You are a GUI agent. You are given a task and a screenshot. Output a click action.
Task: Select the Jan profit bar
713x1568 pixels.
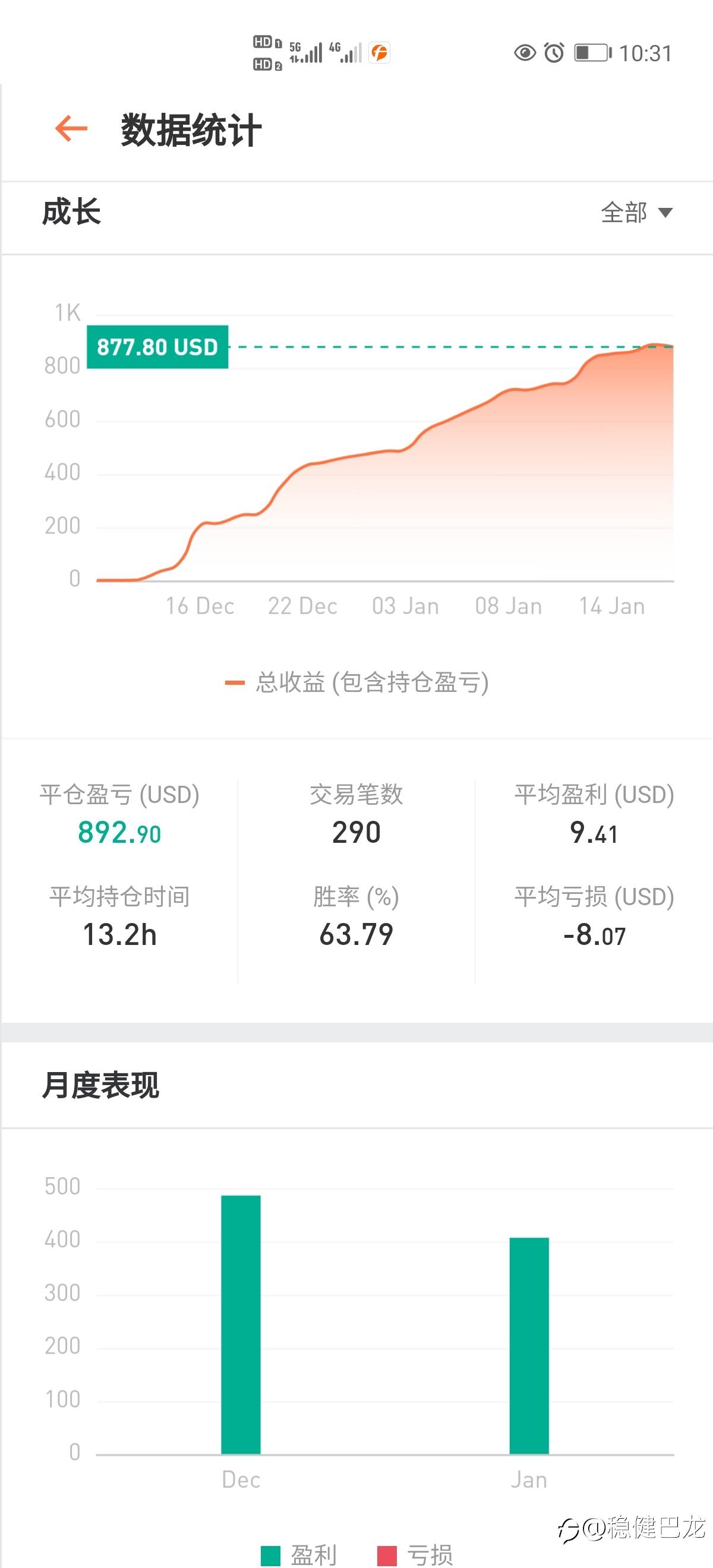coord(529,1346)
